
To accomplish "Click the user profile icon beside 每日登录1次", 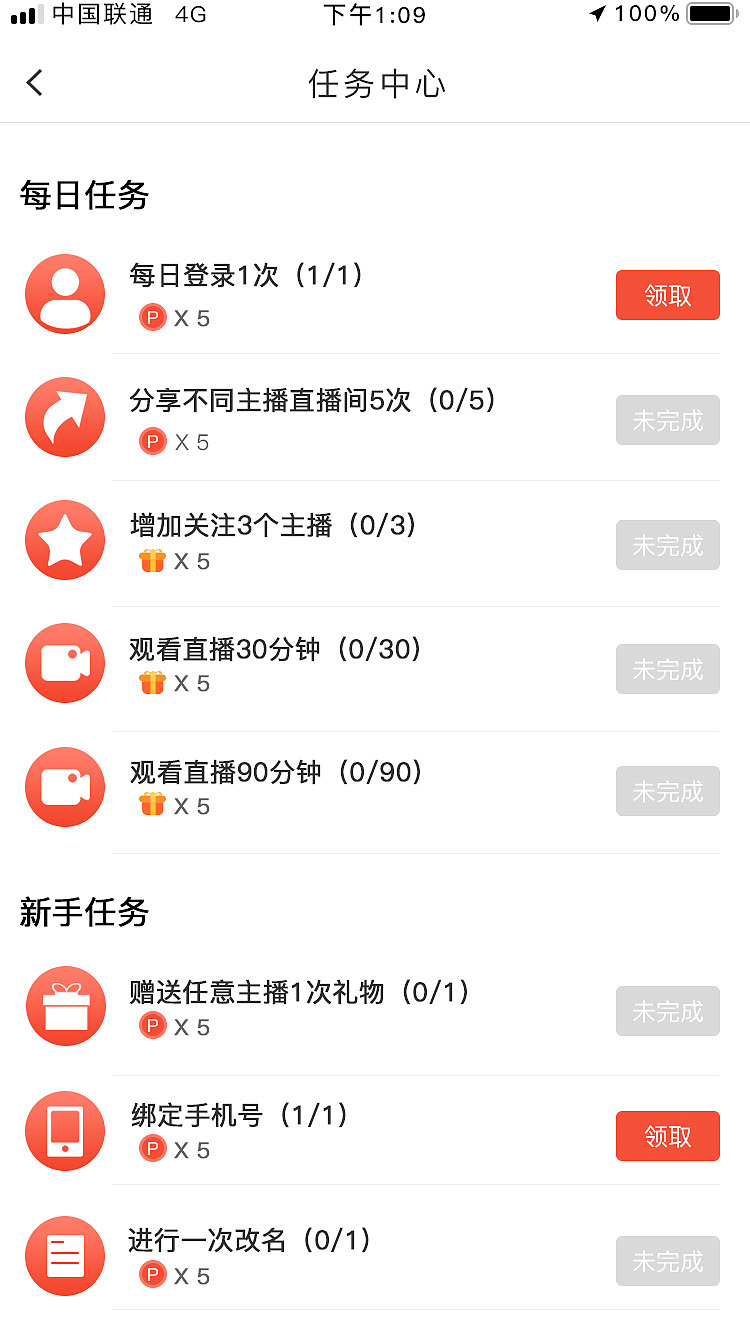I will pos(64,294).
